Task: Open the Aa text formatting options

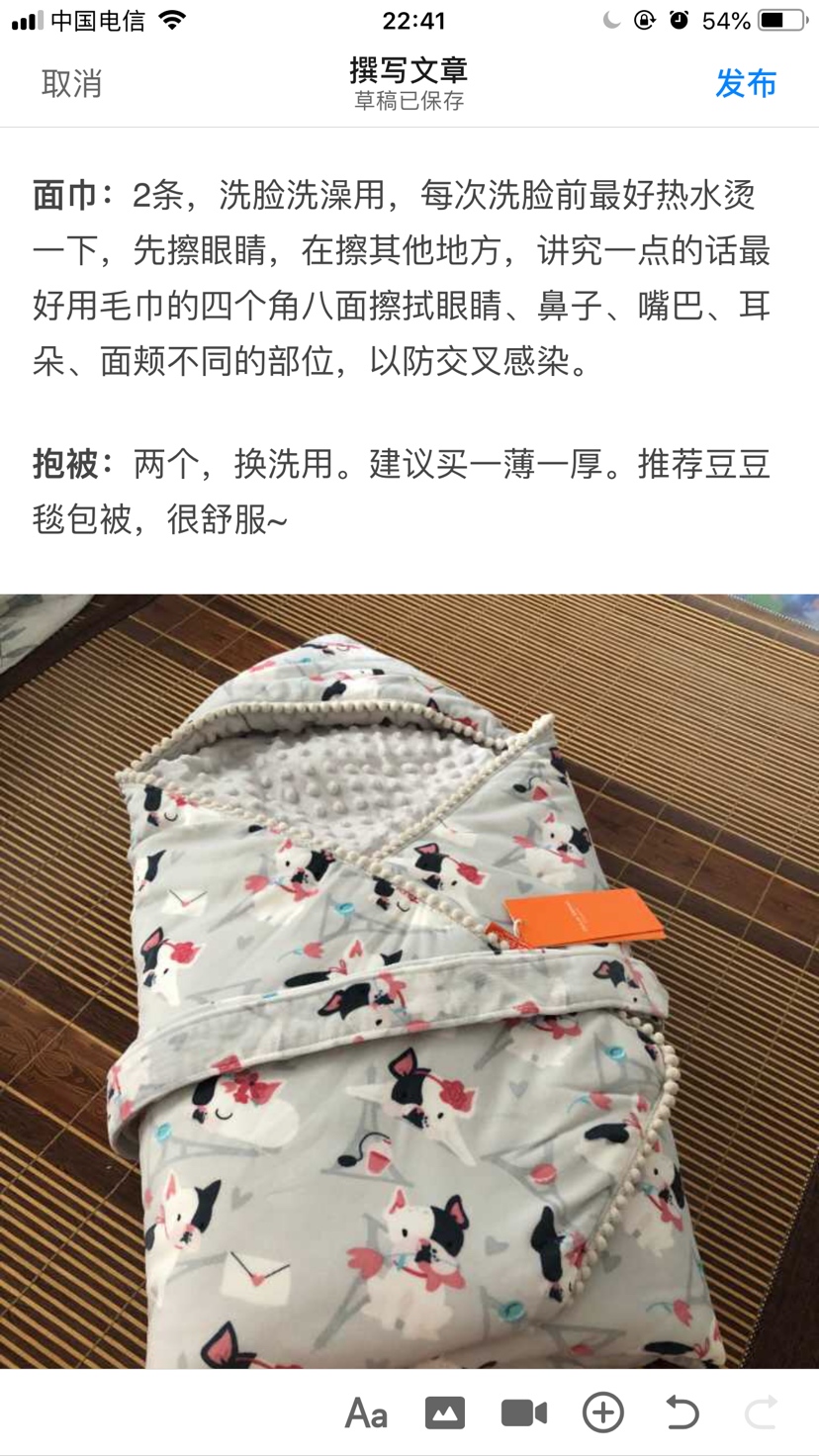Action: coord(366,1412)
